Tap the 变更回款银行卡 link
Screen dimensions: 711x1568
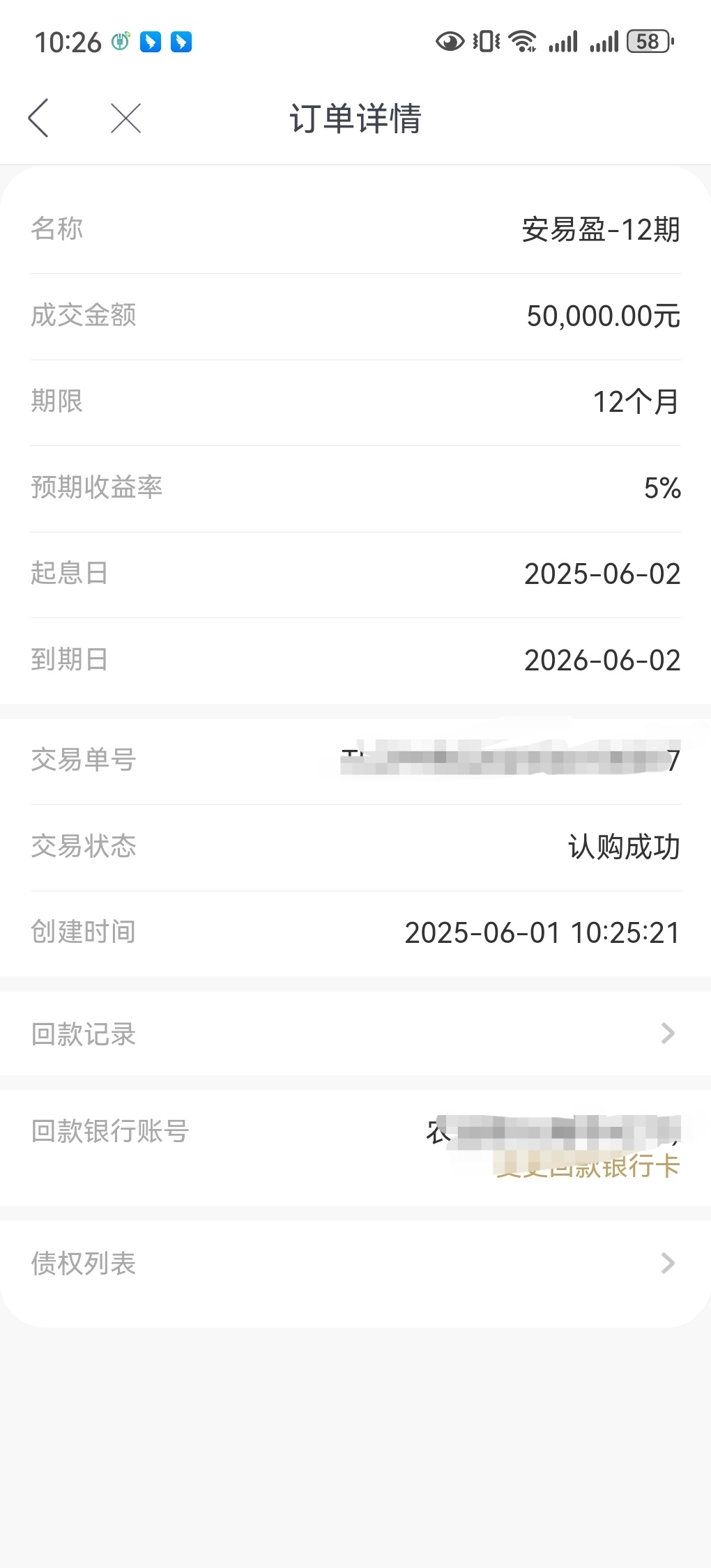(x=588, y=1166)
